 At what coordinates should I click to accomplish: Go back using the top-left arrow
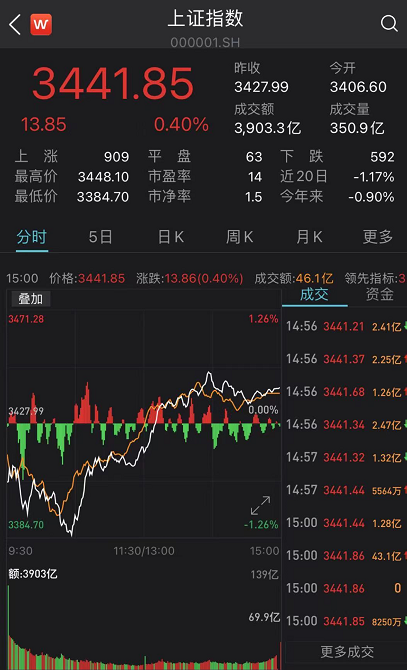click(15, 24)
